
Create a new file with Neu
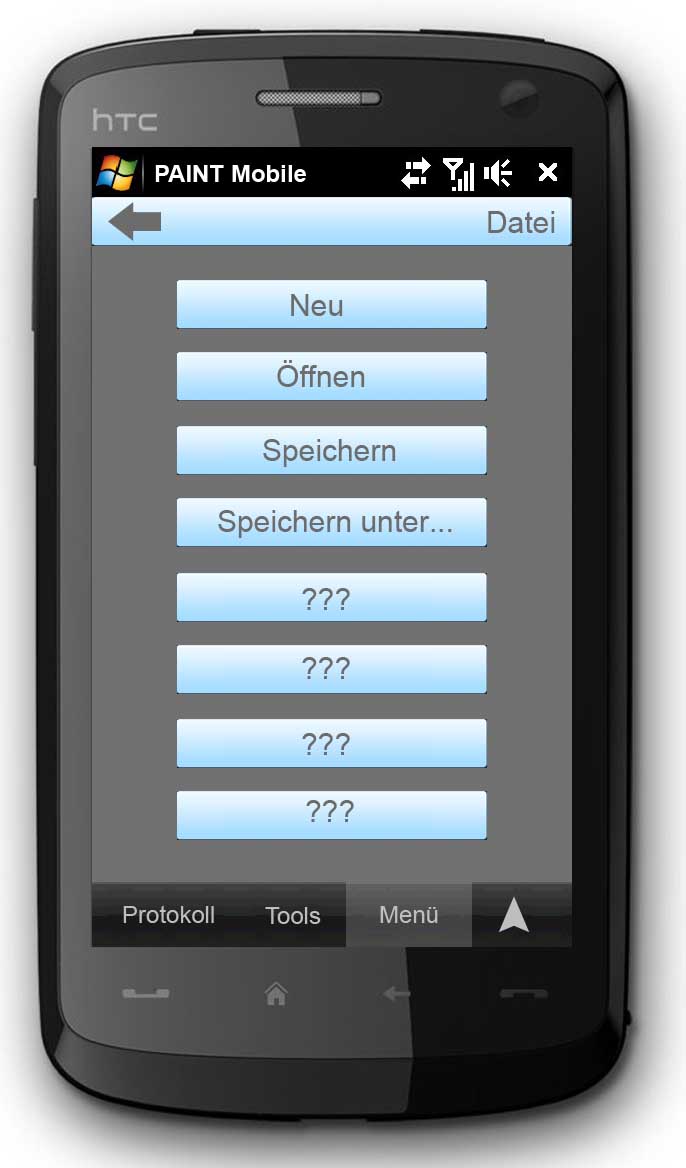[x=331, y=305]
